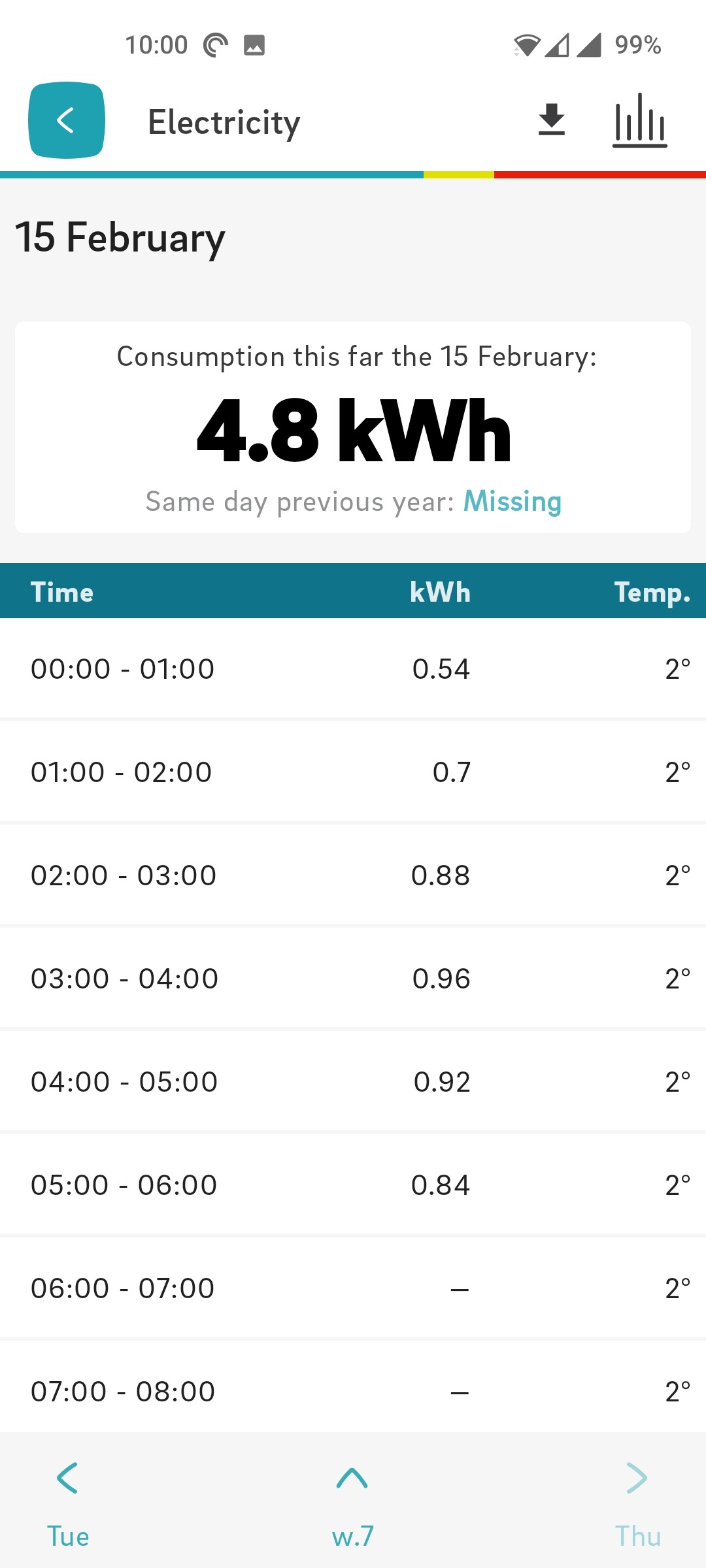Viewport: 706px width, 1568px height.
Task: Go back from the Electricity screen
Action: coord(67,120)
